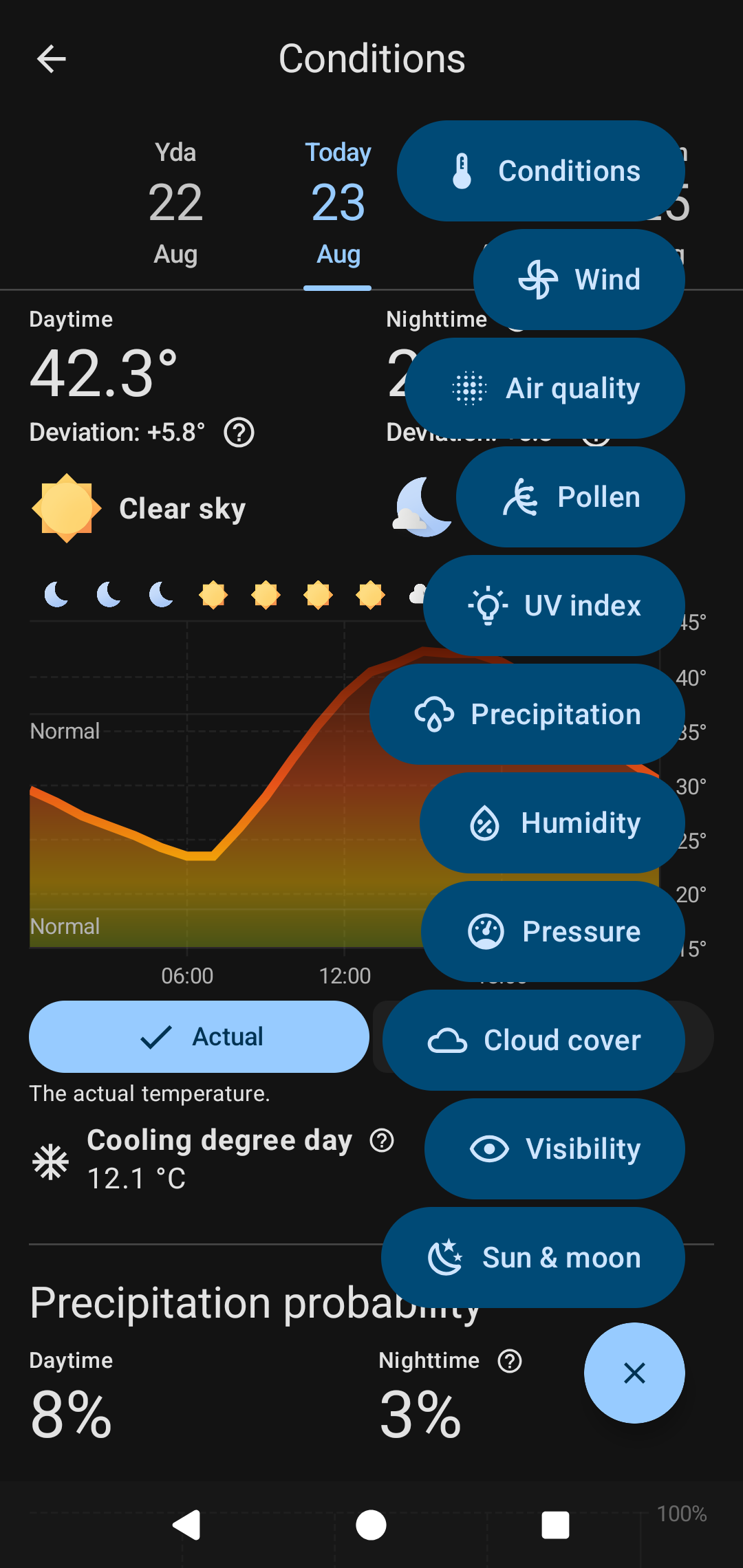This screenshot has width=743, height=1568.
Task: Go back using the top arrow
Action: [52, 59]
